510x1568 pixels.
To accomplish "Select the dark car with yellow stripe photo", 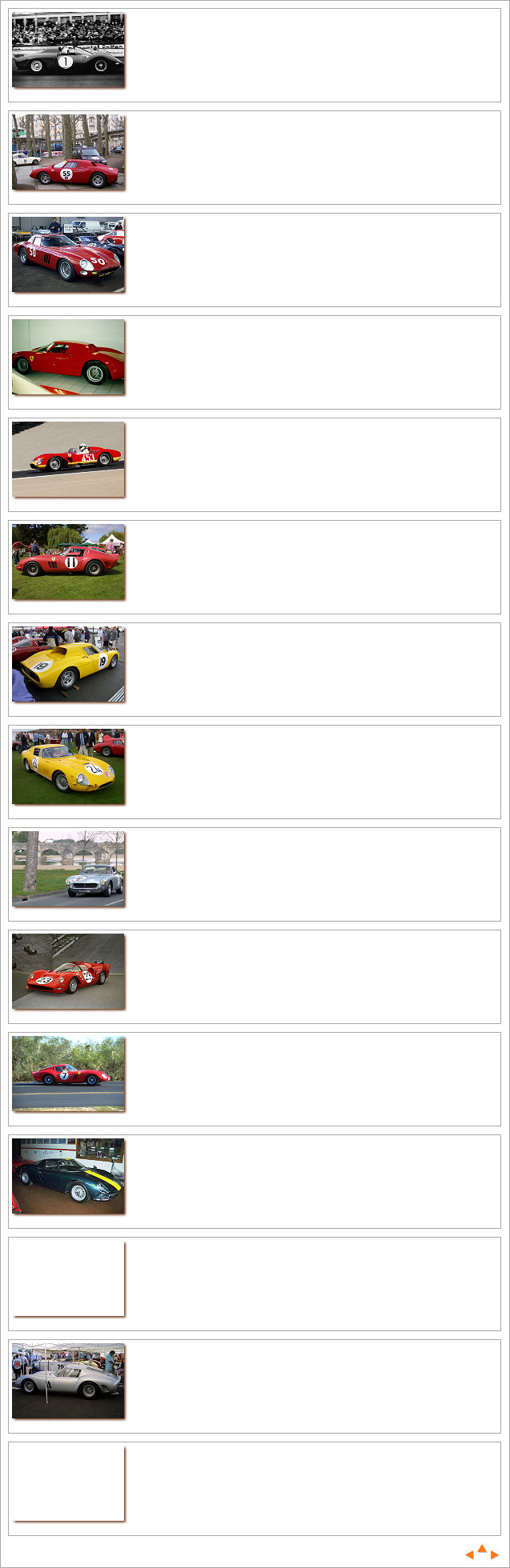I will 68,1176.
